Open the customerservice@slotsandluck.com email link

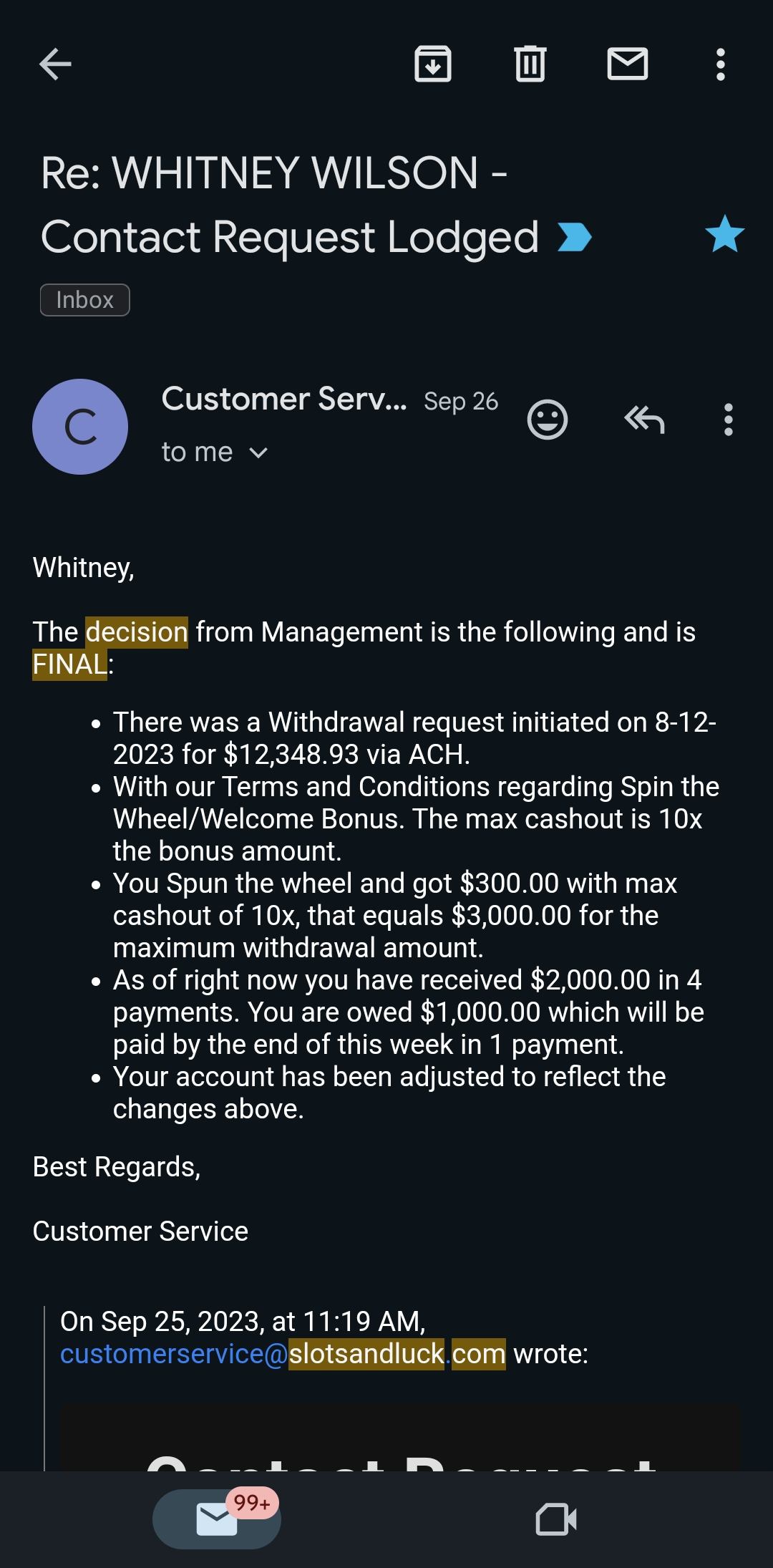point(283,1354)
